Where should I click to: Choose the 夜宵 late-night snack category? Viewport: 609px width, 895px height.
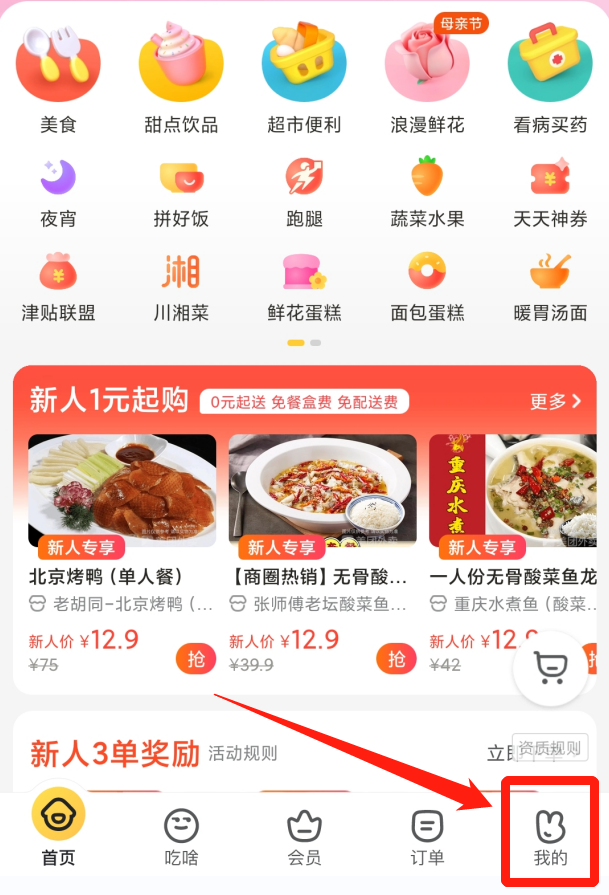coord(58,192)
